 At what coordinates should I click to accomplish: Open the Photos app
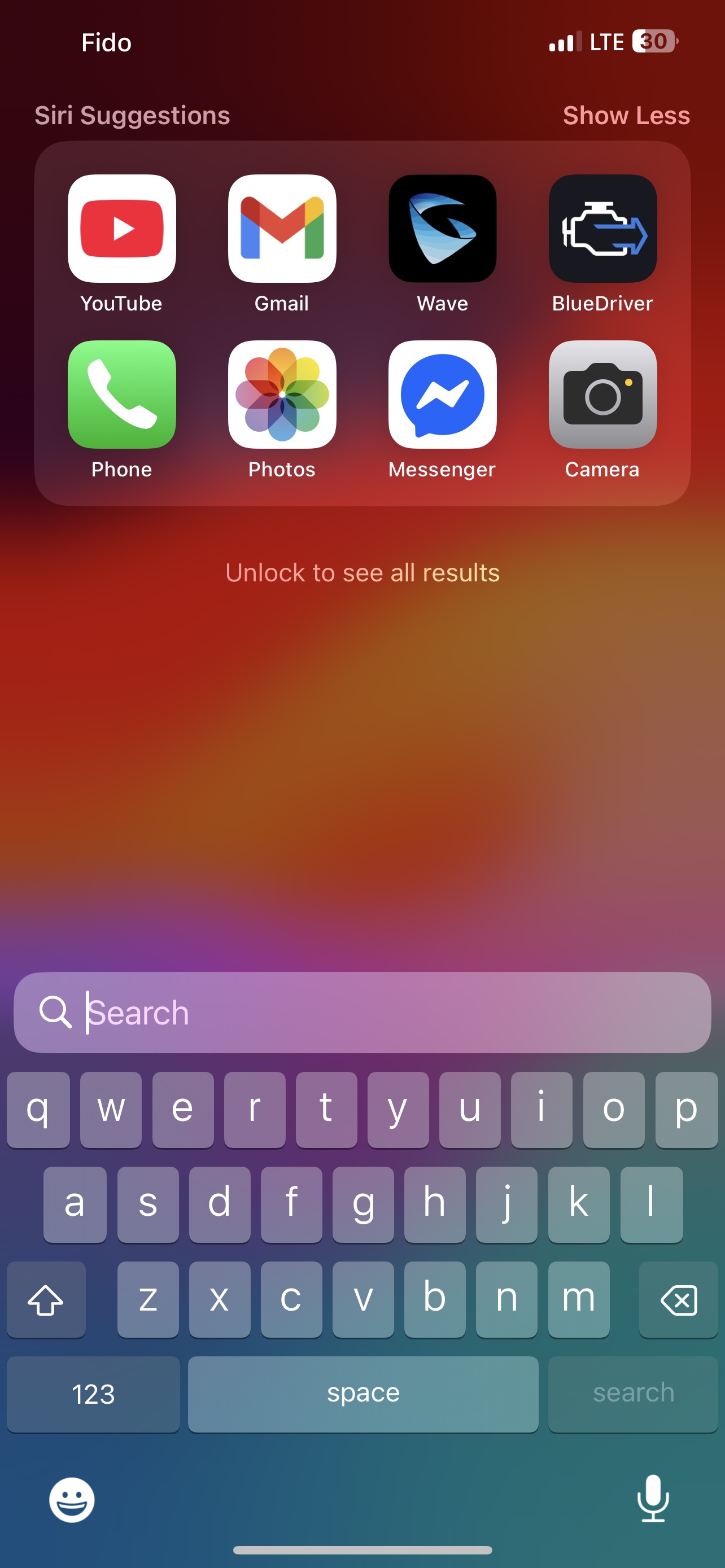[x=282, y=395]
